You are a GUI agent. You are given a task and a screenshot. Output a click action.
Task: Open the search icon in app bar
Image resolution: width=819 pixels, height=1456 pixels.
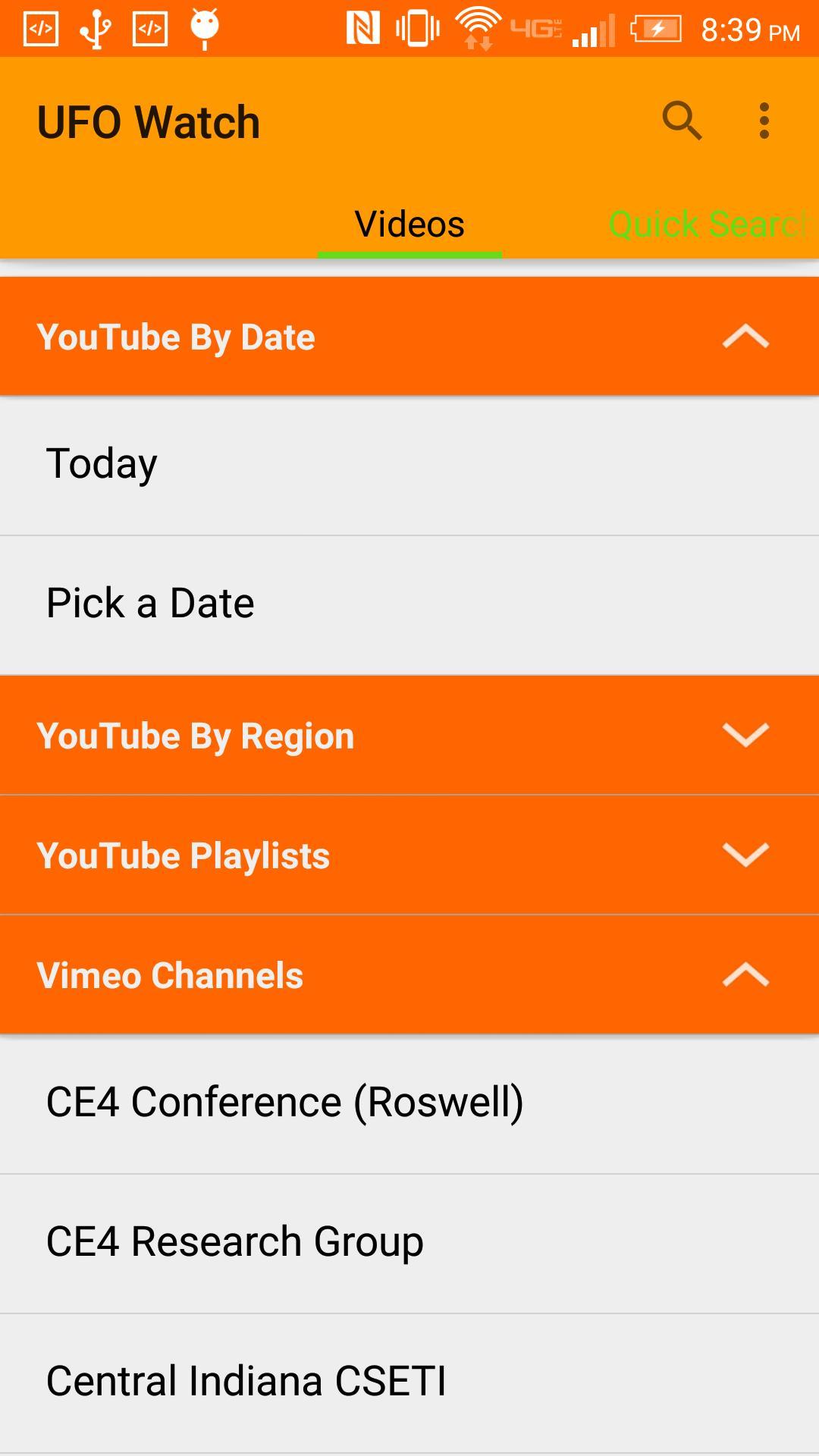tap(682, 121)
